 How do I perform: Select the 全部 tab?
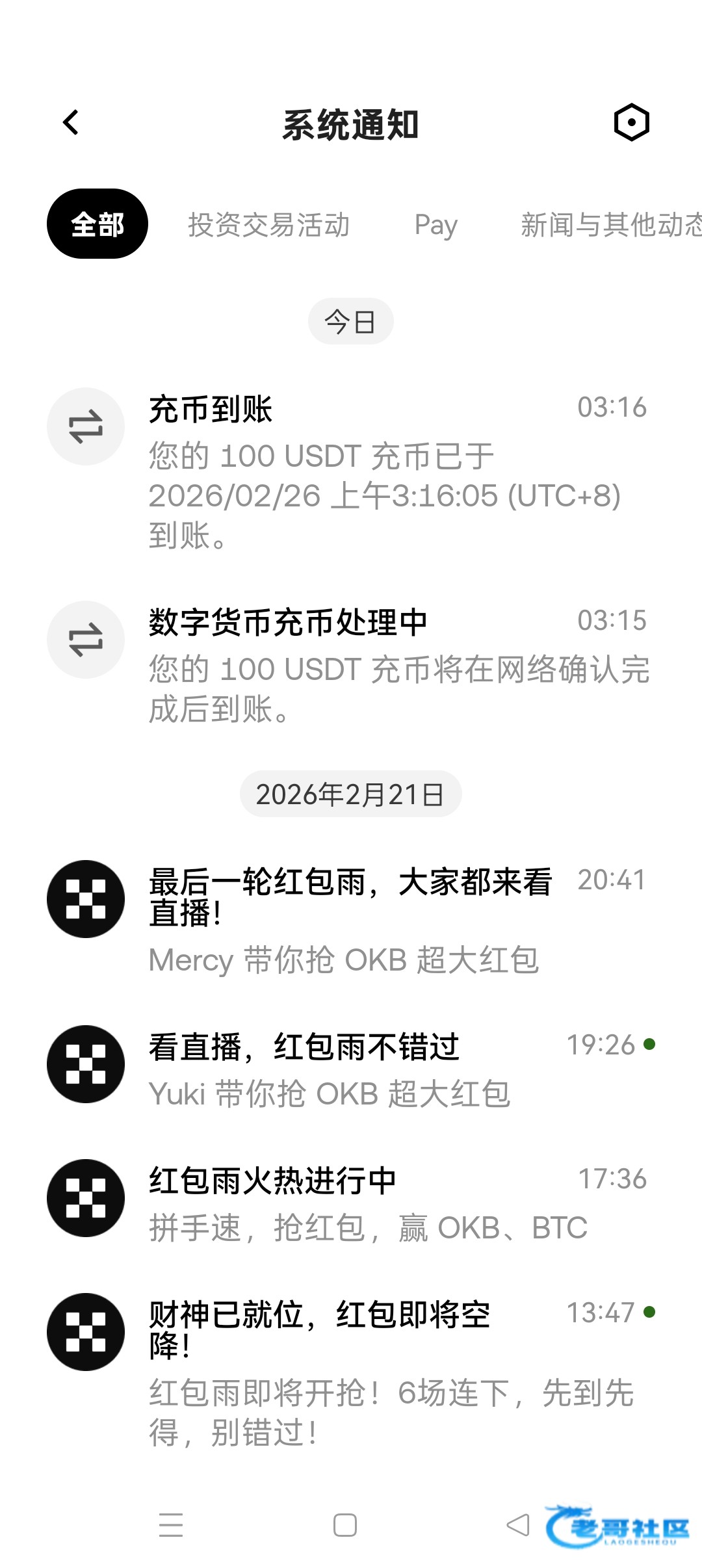click(x=97, y=224)
